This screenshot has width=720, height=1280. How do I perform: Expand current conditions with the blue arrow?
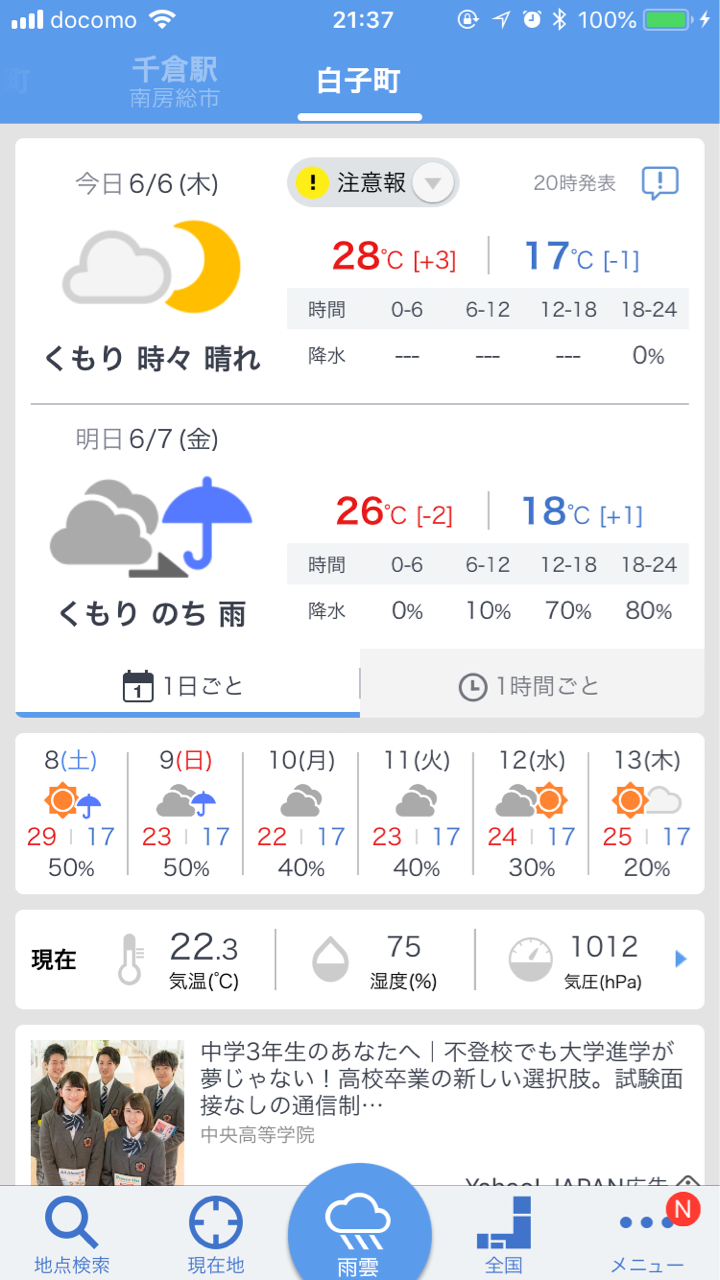(x=681, y=959)
